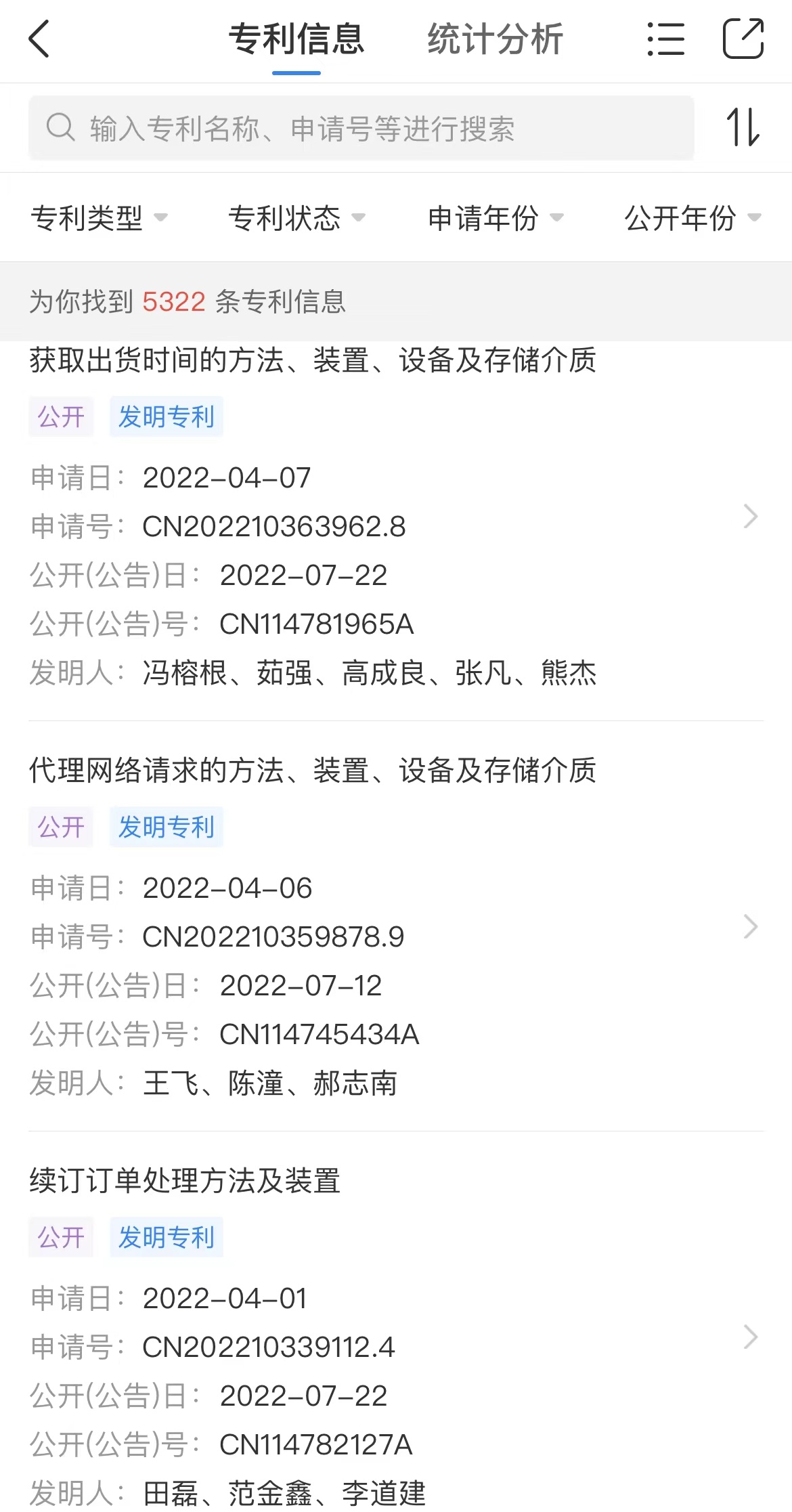Image resolution: width=792 pixels, height=1512 pixels.
Task: Open the list menu icon
Action: click(x=665, y=39)
